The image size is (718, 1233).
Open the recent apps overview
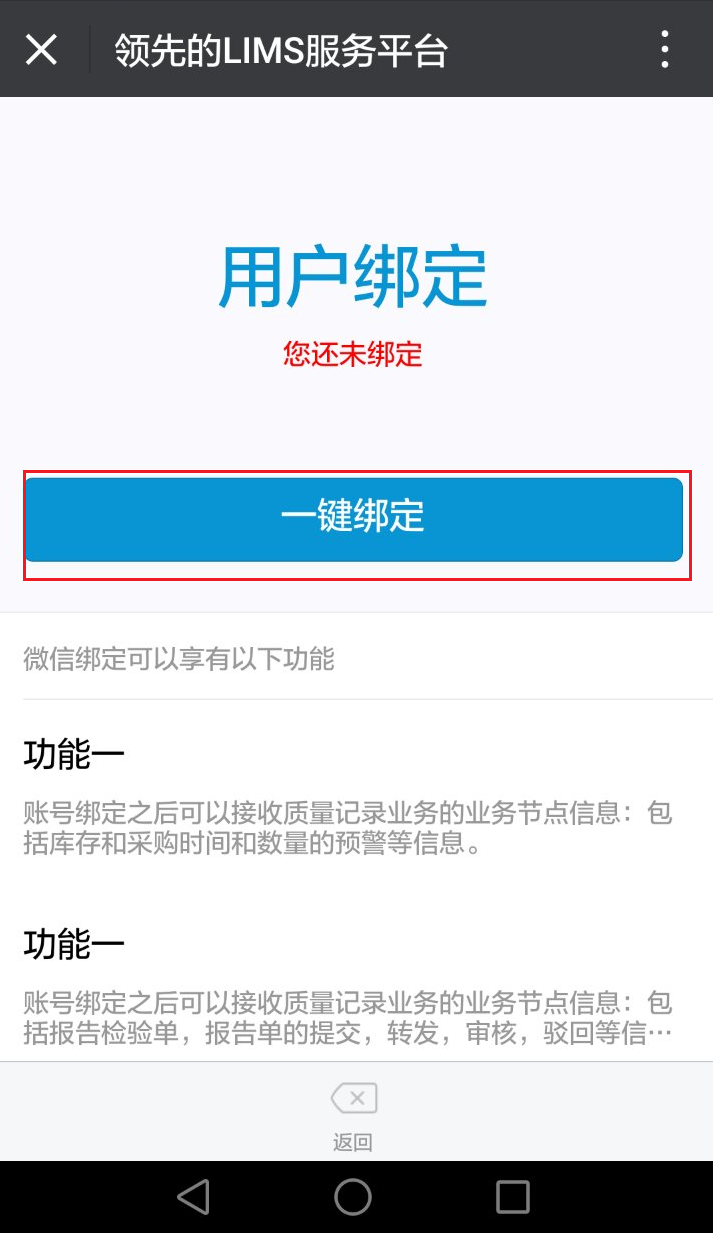click(x=513, y=1196)
